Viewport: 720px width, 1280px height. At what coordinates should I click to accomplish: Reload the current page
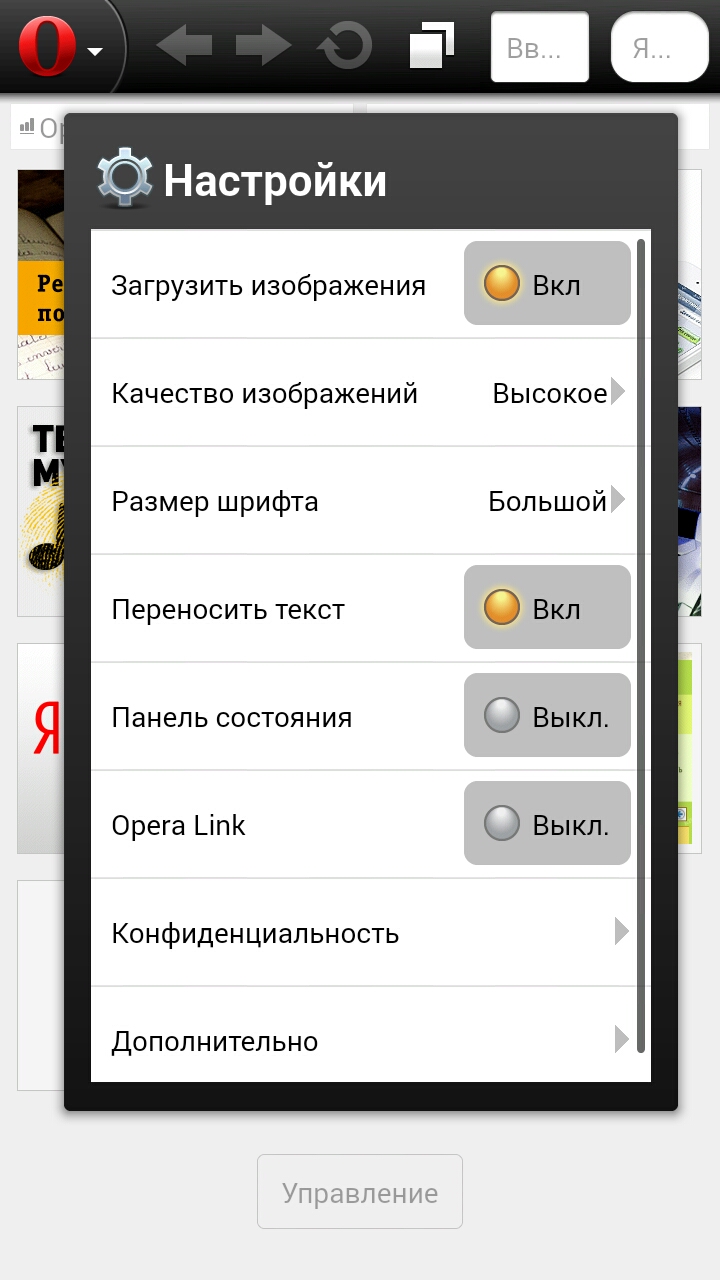coord(344,46)
